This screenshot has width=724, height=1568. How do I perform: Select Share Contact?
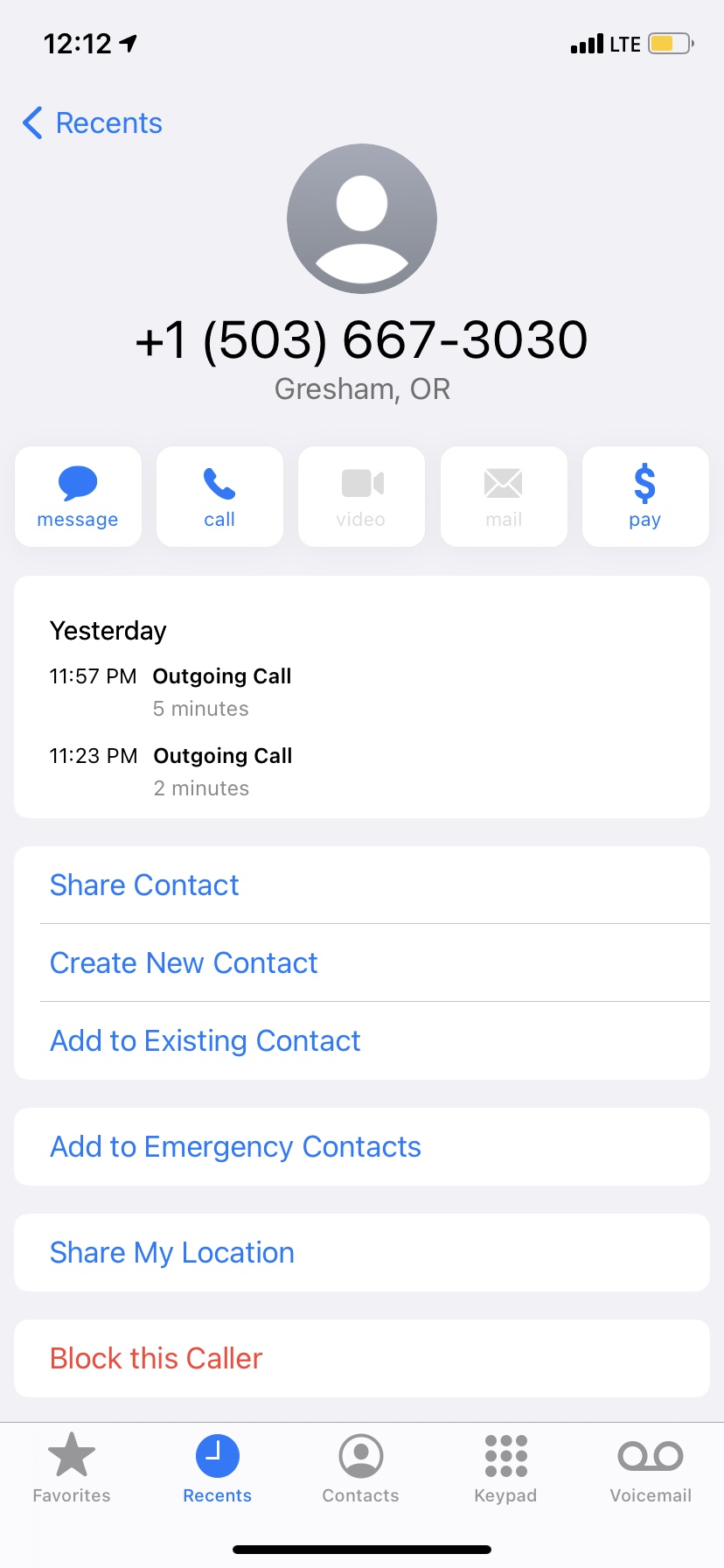tap(144, 885)
